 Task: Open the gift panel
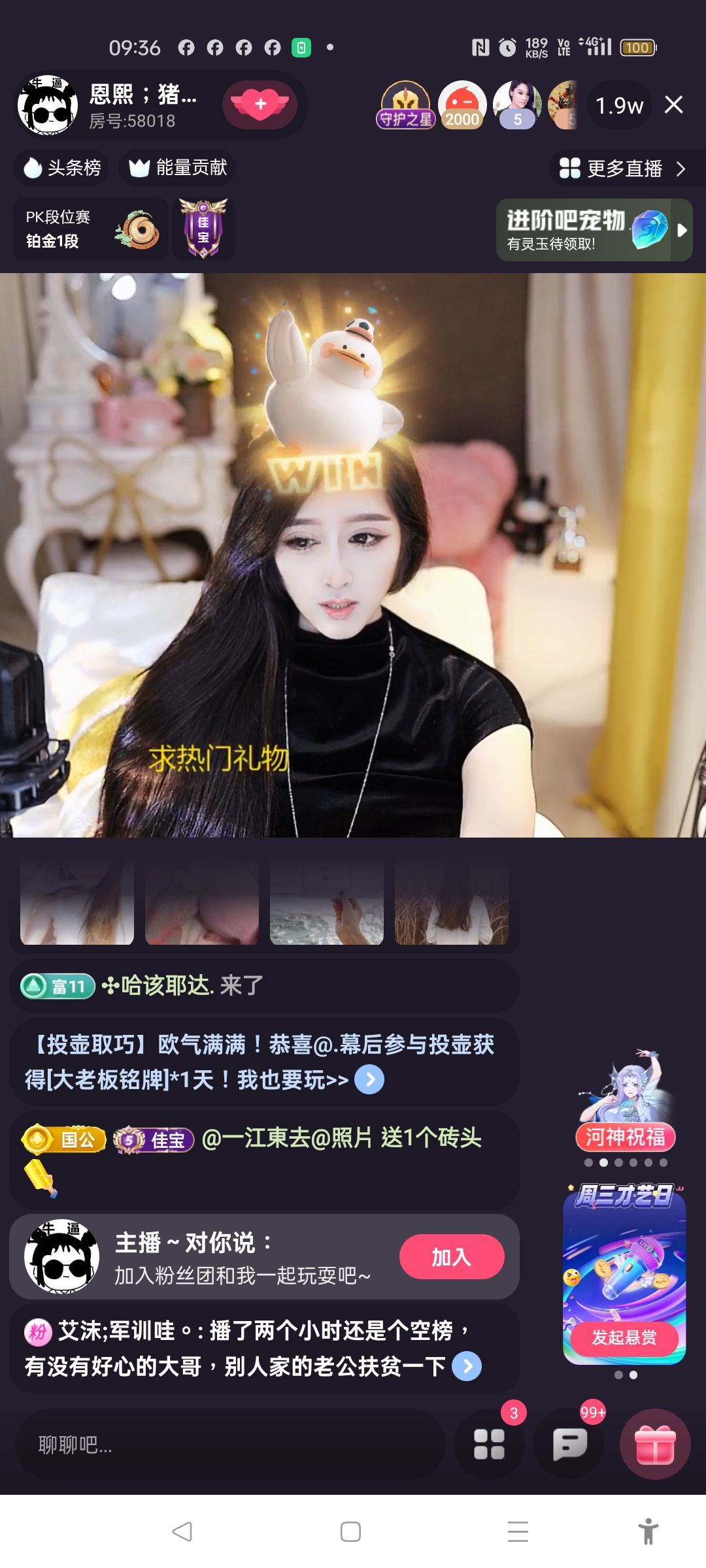655,1444
